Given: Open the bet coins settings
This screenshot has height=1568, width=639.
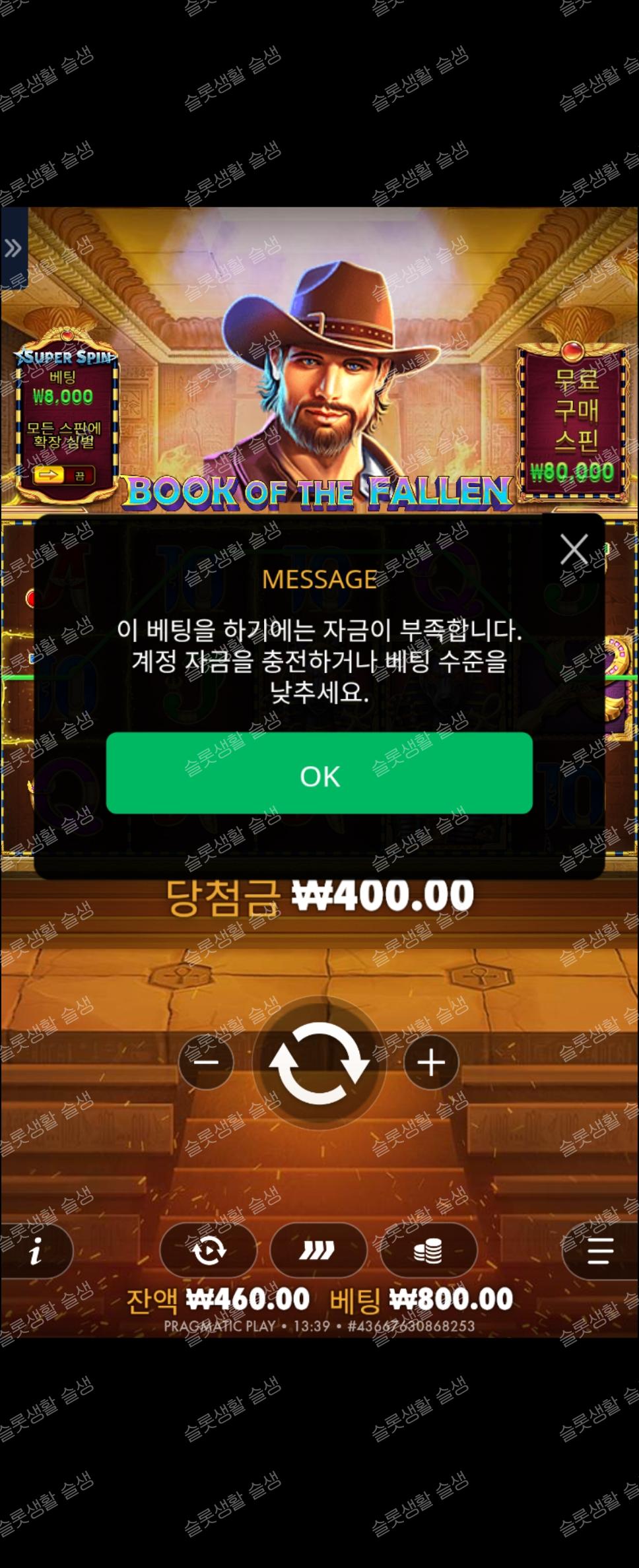Looking at the screenshot, I should pyautogui.click(x=428, y=1250).
